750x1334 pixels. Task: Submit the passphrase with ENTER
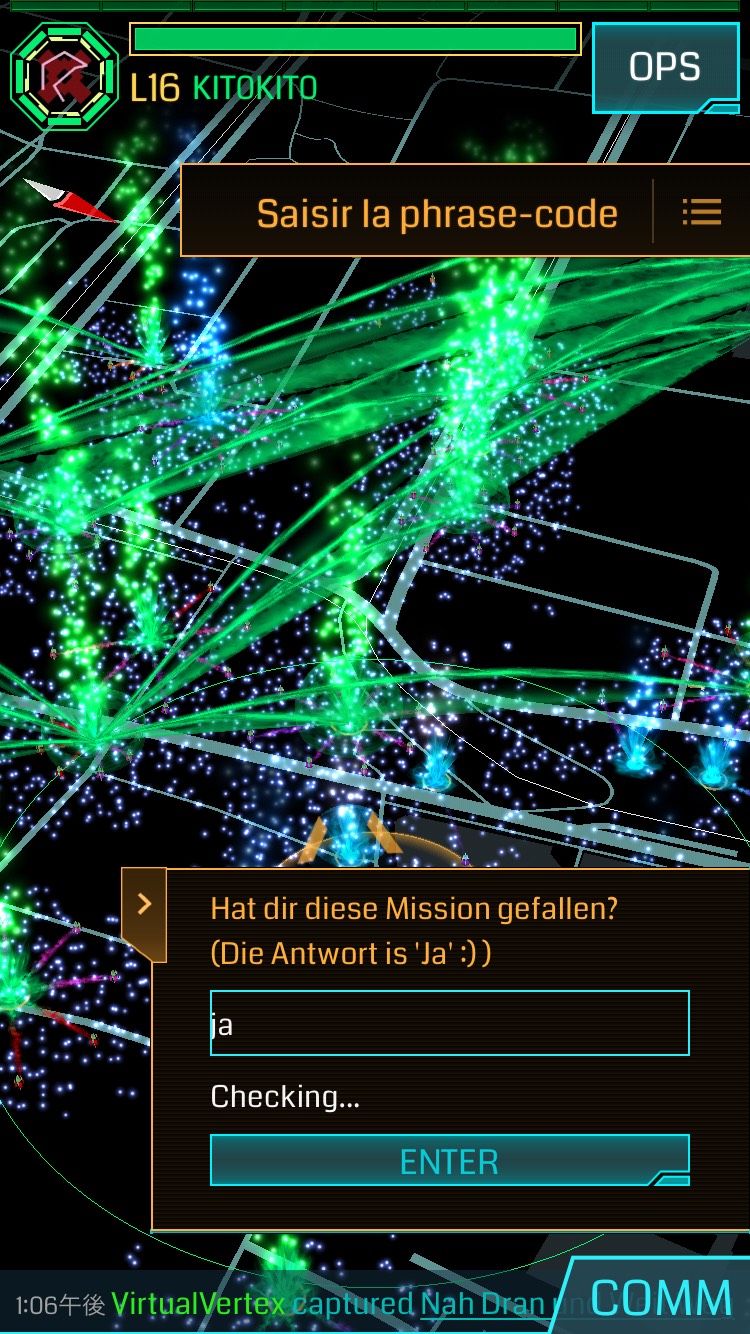pos(449,1161)
